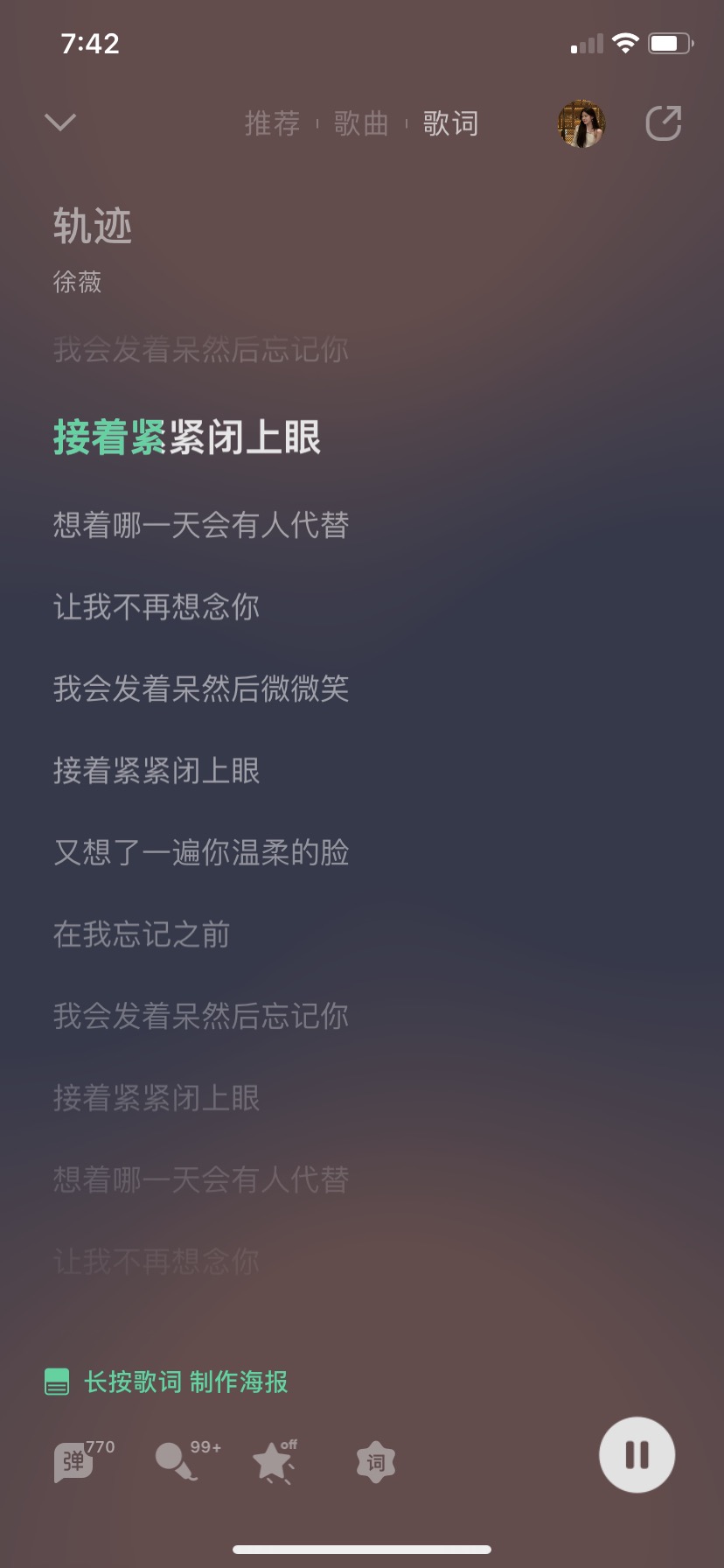Screen dimensions: 724x1568
Task: Collapse the player with the down chevron
Action: click(60, 122)
